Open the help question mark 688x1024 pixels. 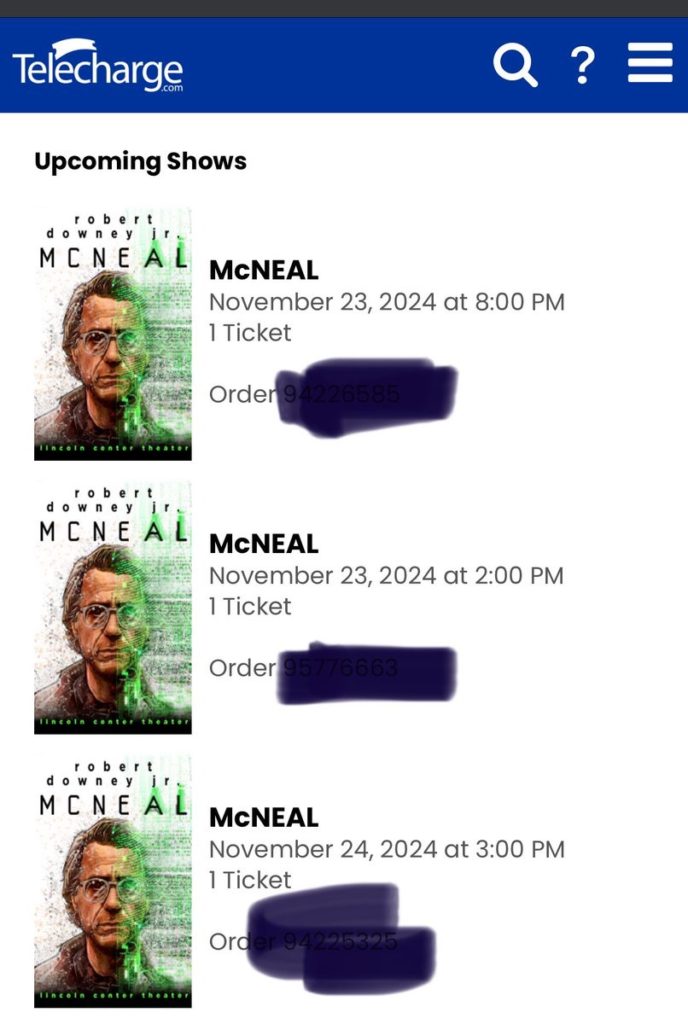(x=583, y=66)
